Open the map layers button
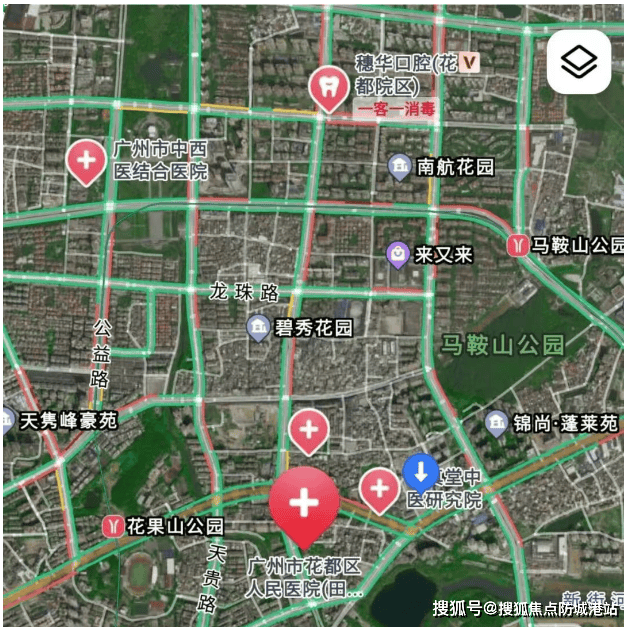 pyautogui.click(x=578, y=62)
